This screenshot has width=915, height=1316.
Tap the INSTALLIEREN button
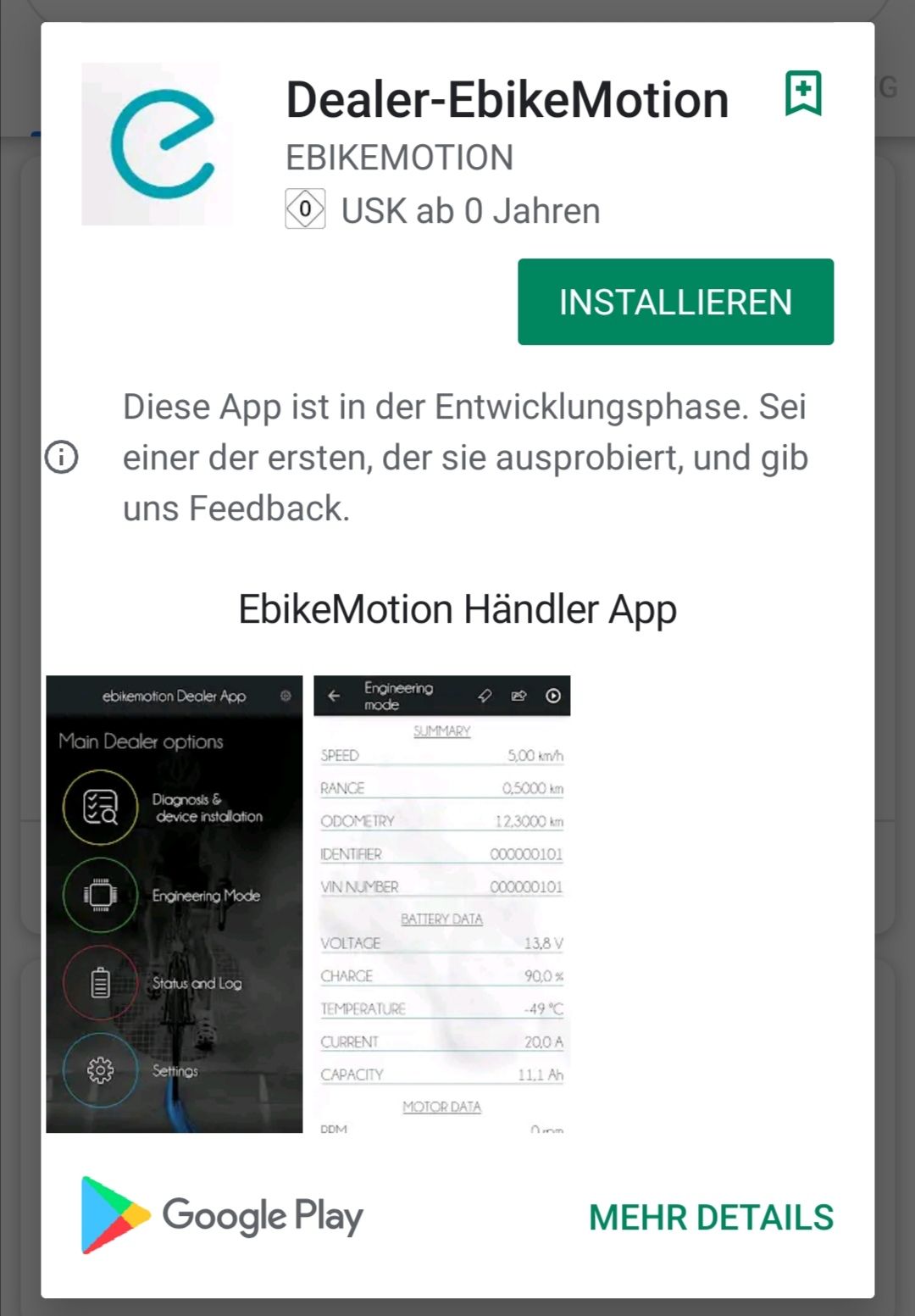675,302
